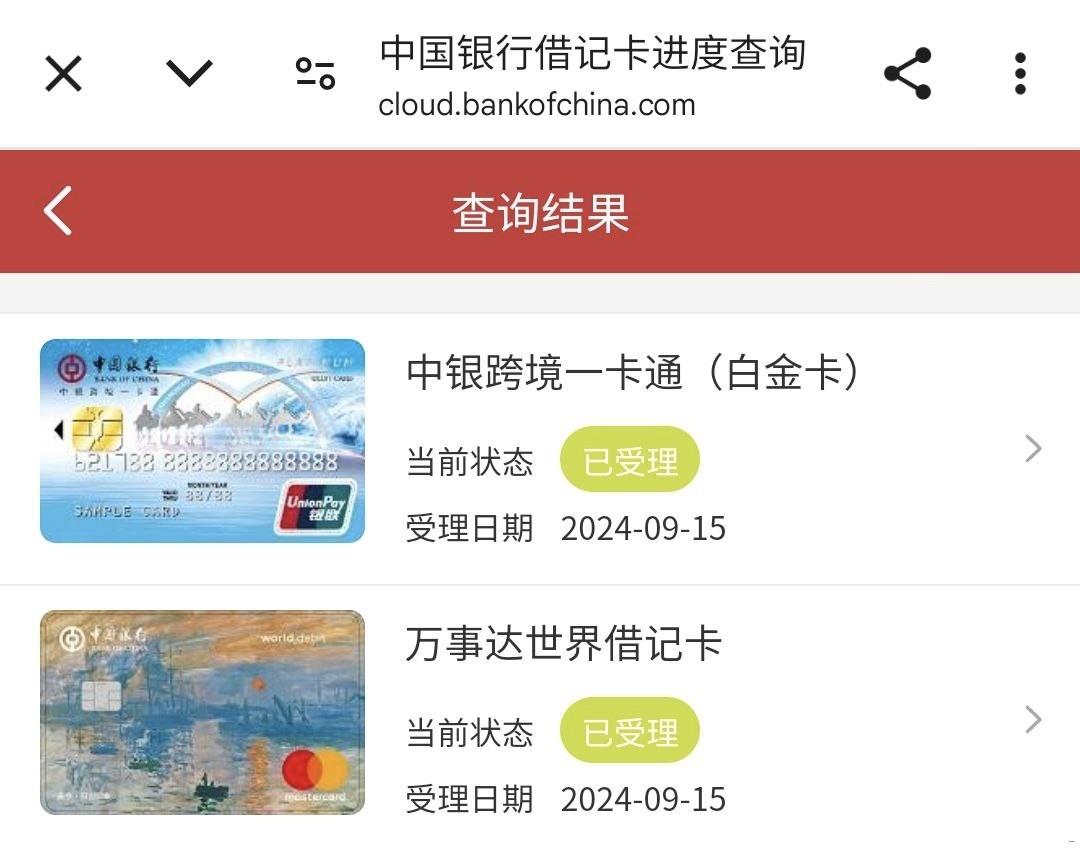This screenshot has height=848, width=1080.
Task: Minimize the web page with down chevron
Action: pos(189,74)
